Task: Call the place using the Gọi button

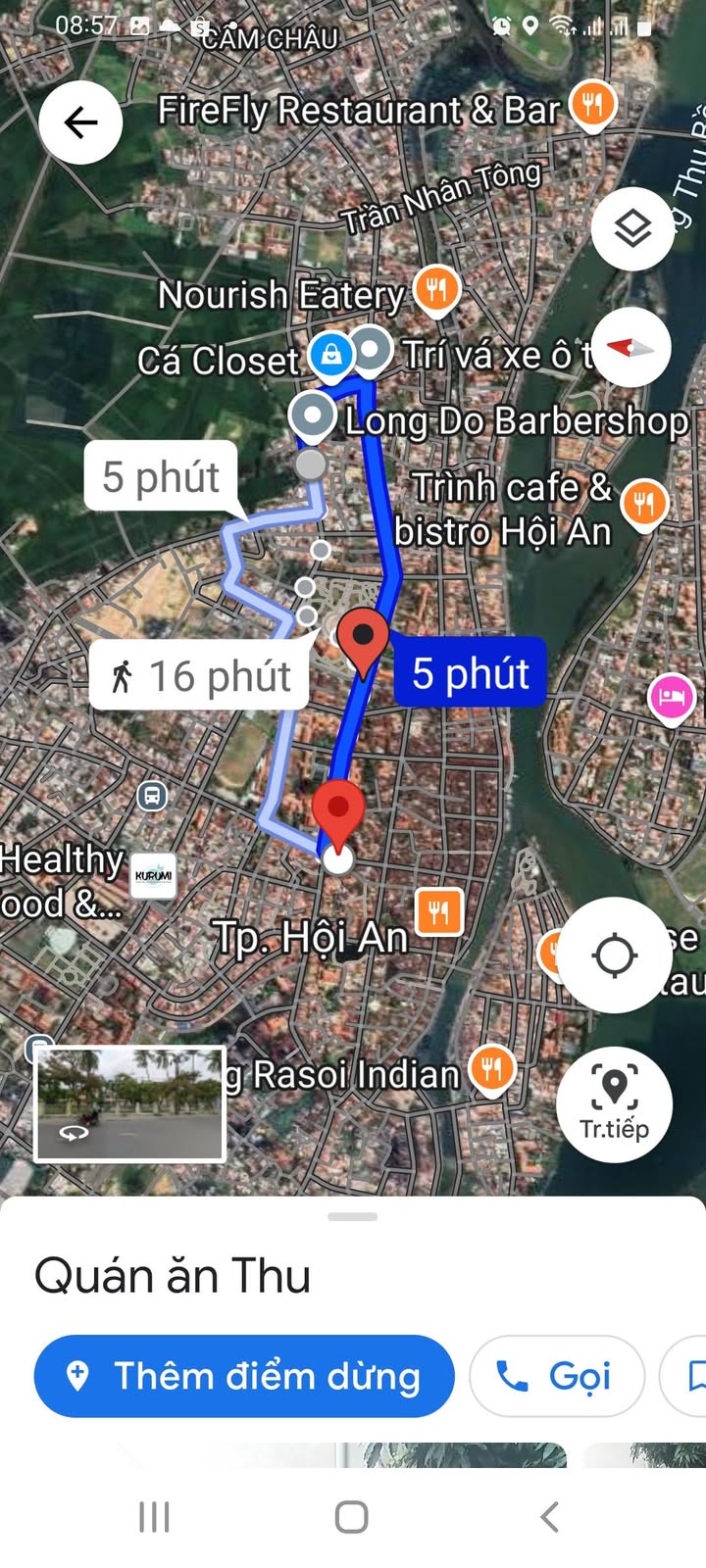Action: tap(557, 1376)
